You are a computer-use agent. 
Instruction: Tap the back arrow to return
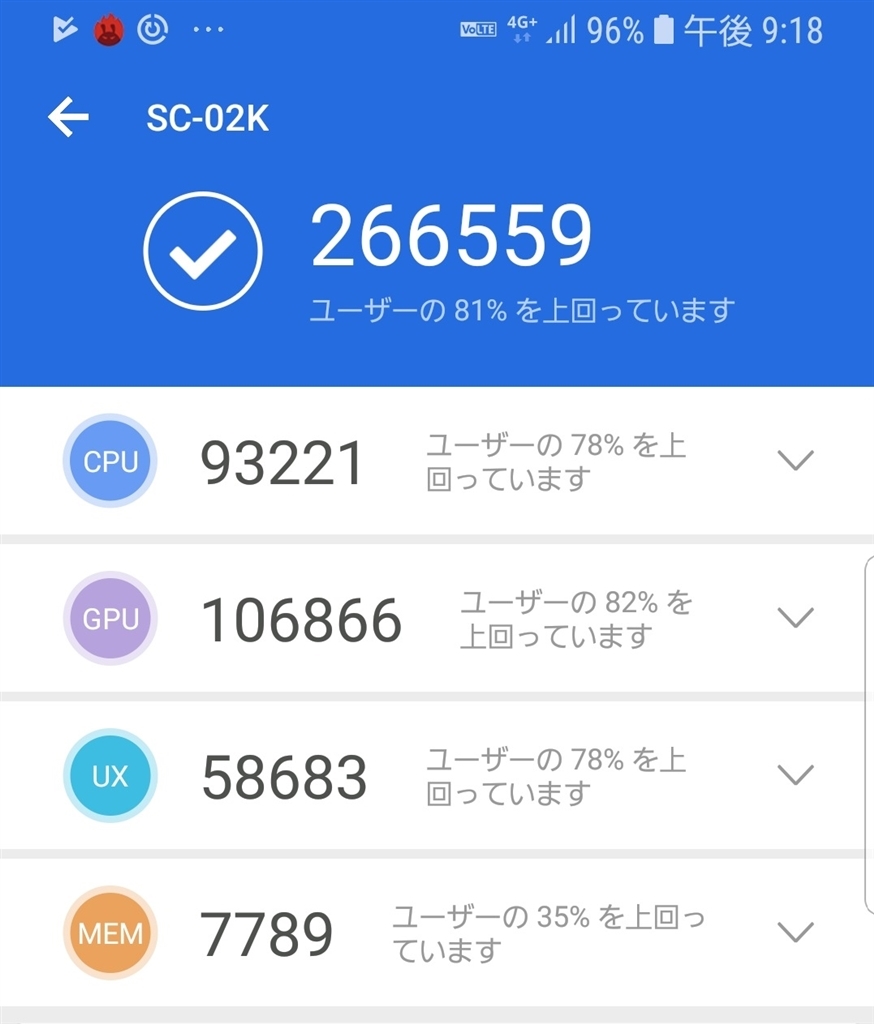pos(66,117)
